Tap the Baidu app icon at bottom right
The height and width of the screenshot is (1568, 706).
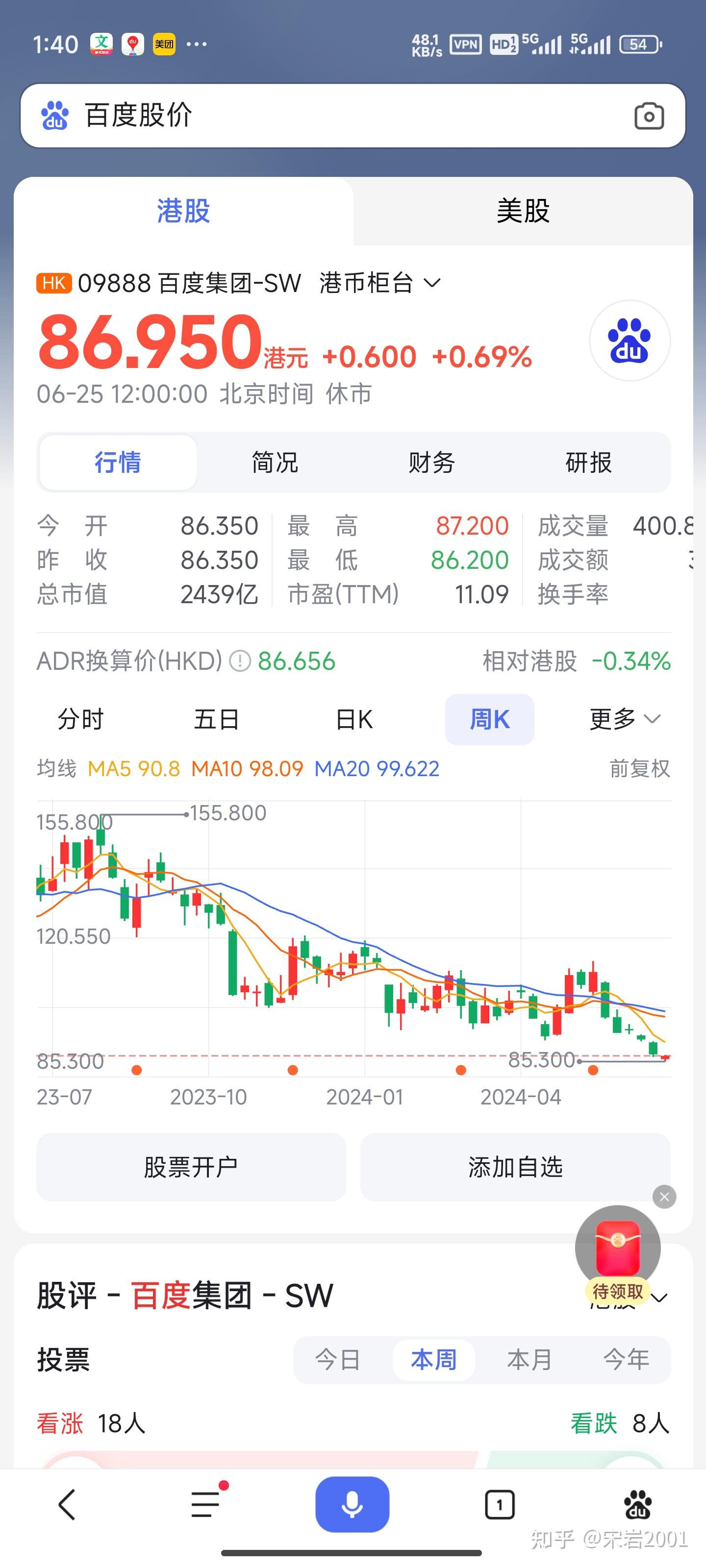637,1503
